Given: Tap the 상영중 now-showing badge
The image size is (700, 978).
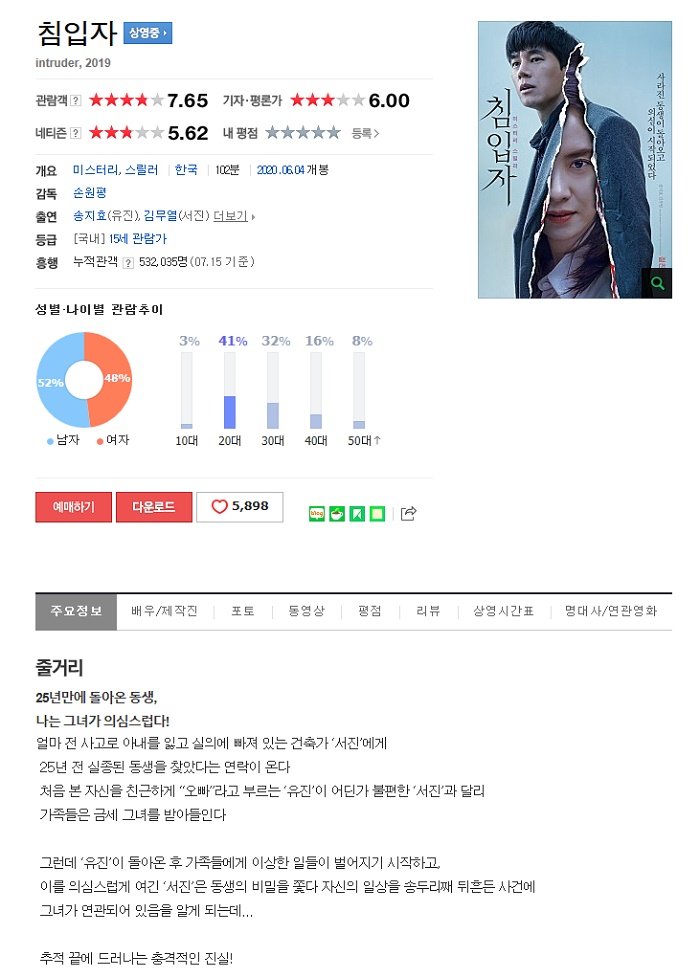Looking at the screenshot, I should [148, 33].
